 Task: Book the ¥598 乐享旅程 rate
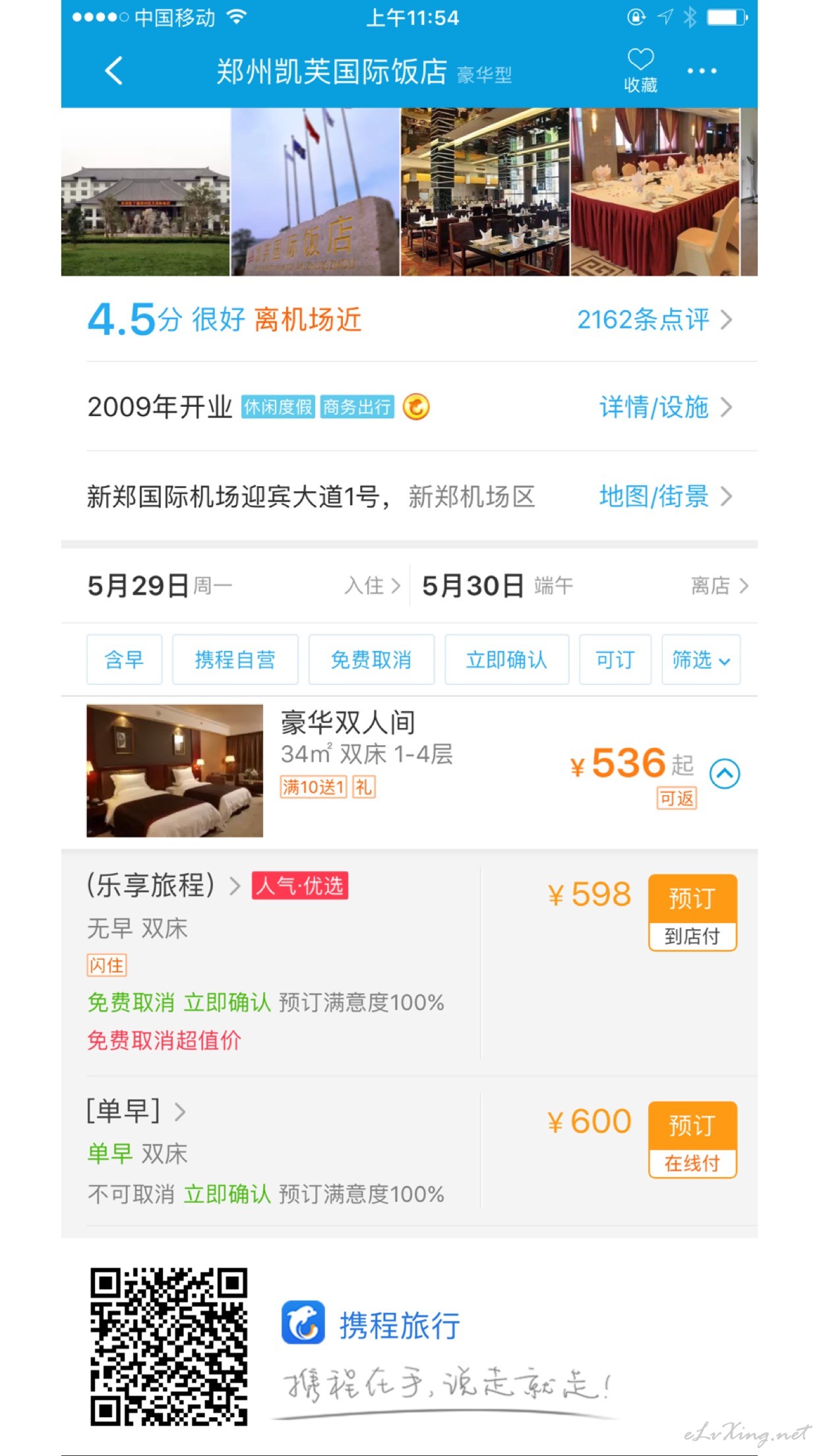pyautogui.click(x=692, y=913)
